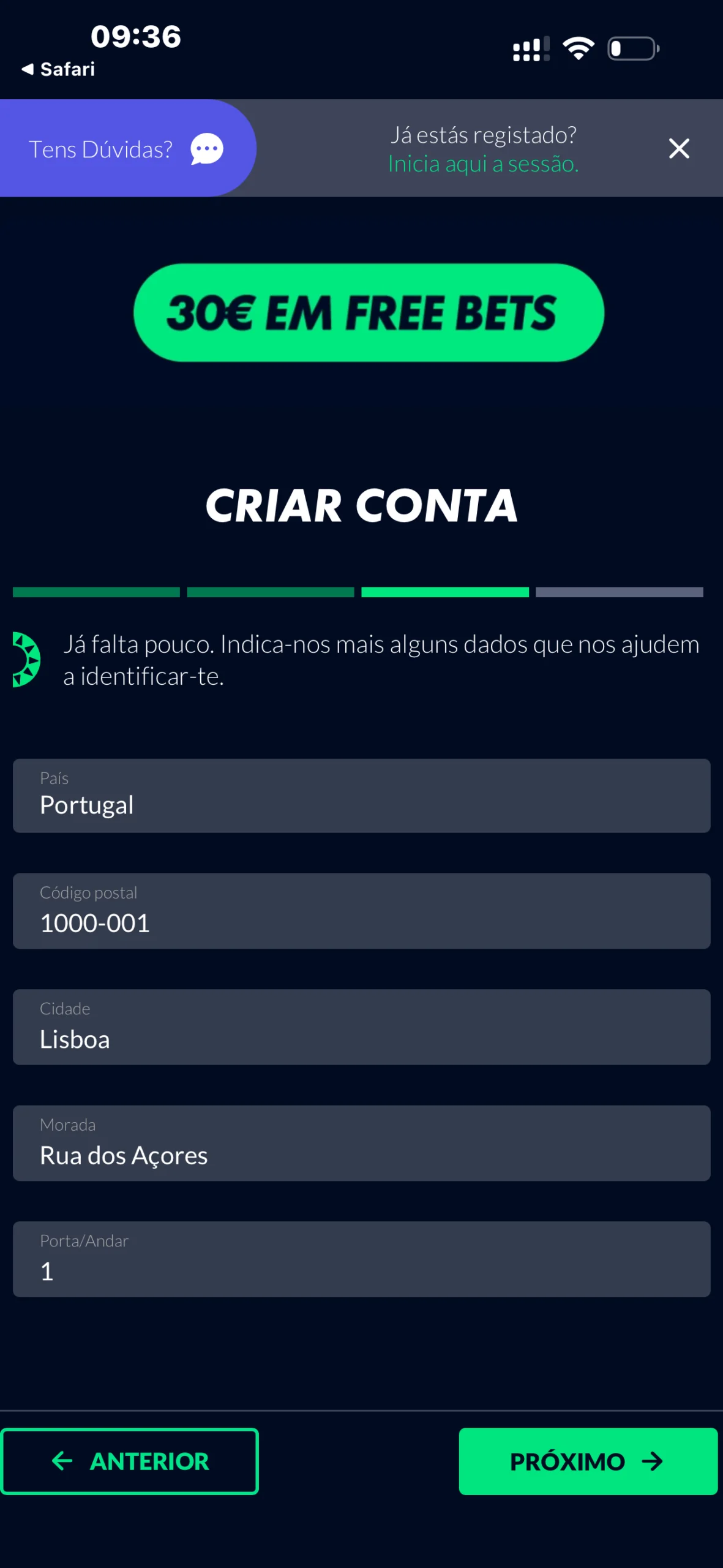The height and width of the screenshot is (1568, 723).
Task: Return to Safari from the status bar
Action: point(59,69)
